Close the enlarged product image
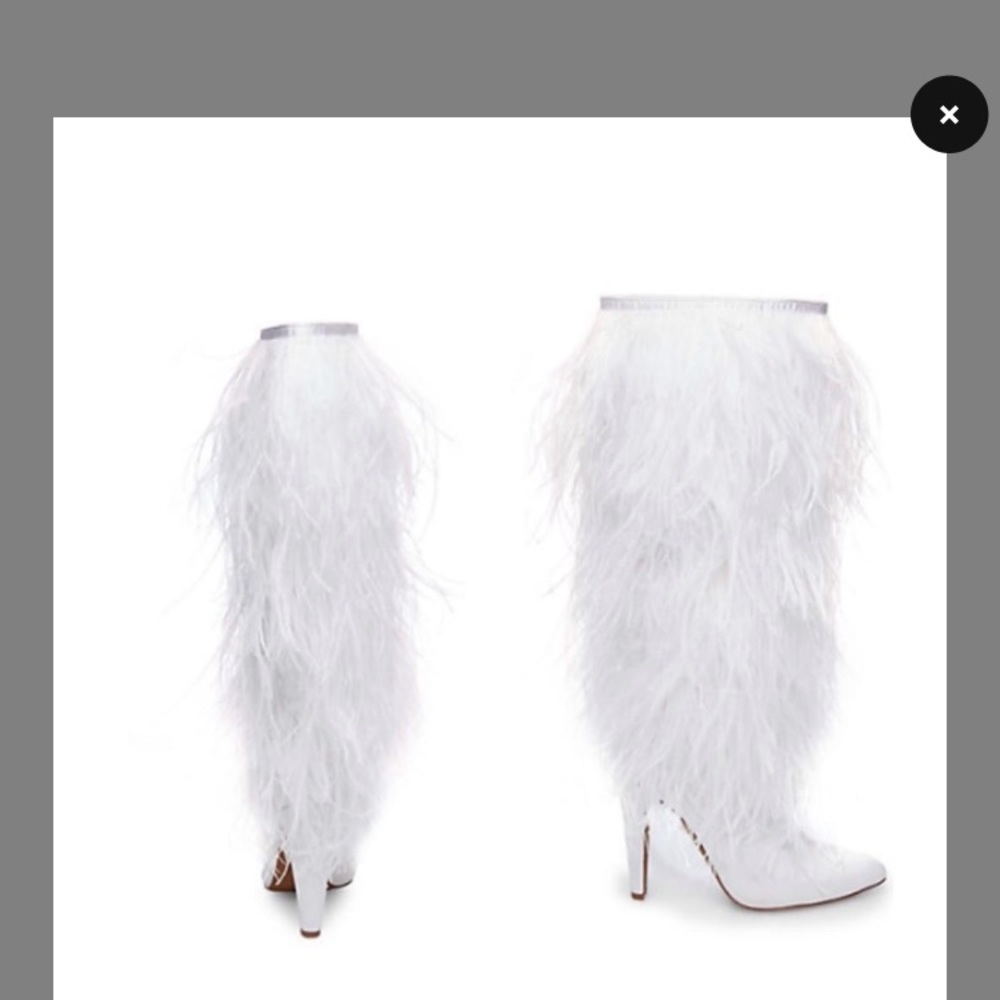 click(949, 115)
